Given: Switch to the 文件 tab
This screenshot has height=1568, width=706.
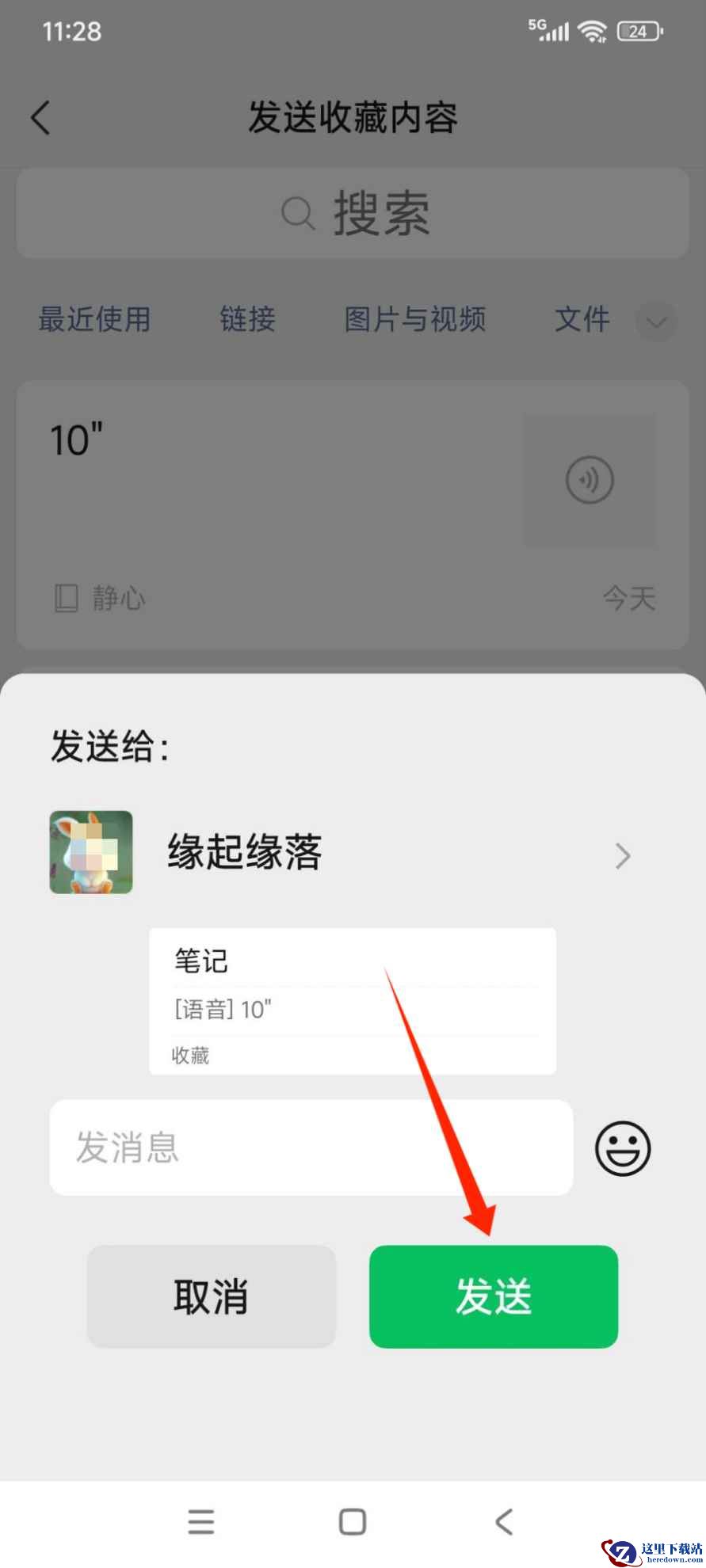Looking at the screenshot, I should tap(582, 320).
